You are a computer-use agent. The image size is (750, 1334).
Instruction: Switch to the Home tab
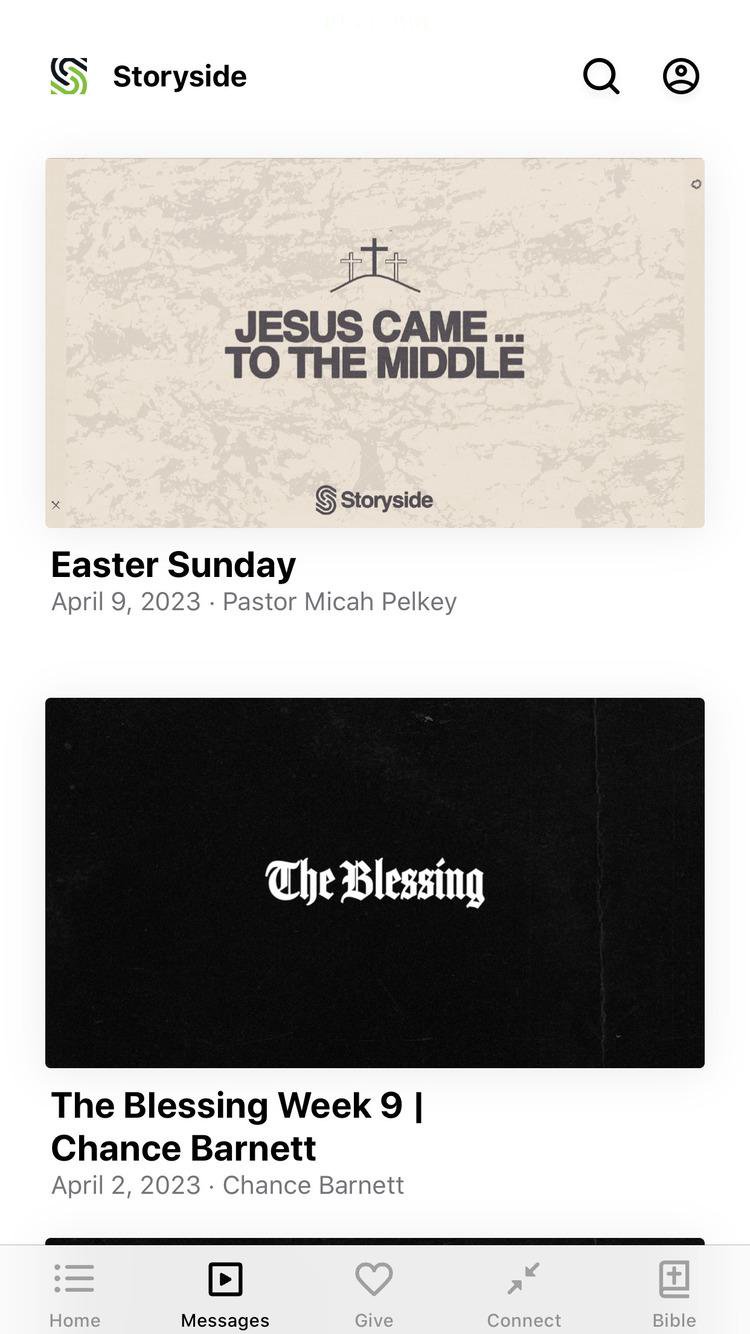pos(75,1293)
